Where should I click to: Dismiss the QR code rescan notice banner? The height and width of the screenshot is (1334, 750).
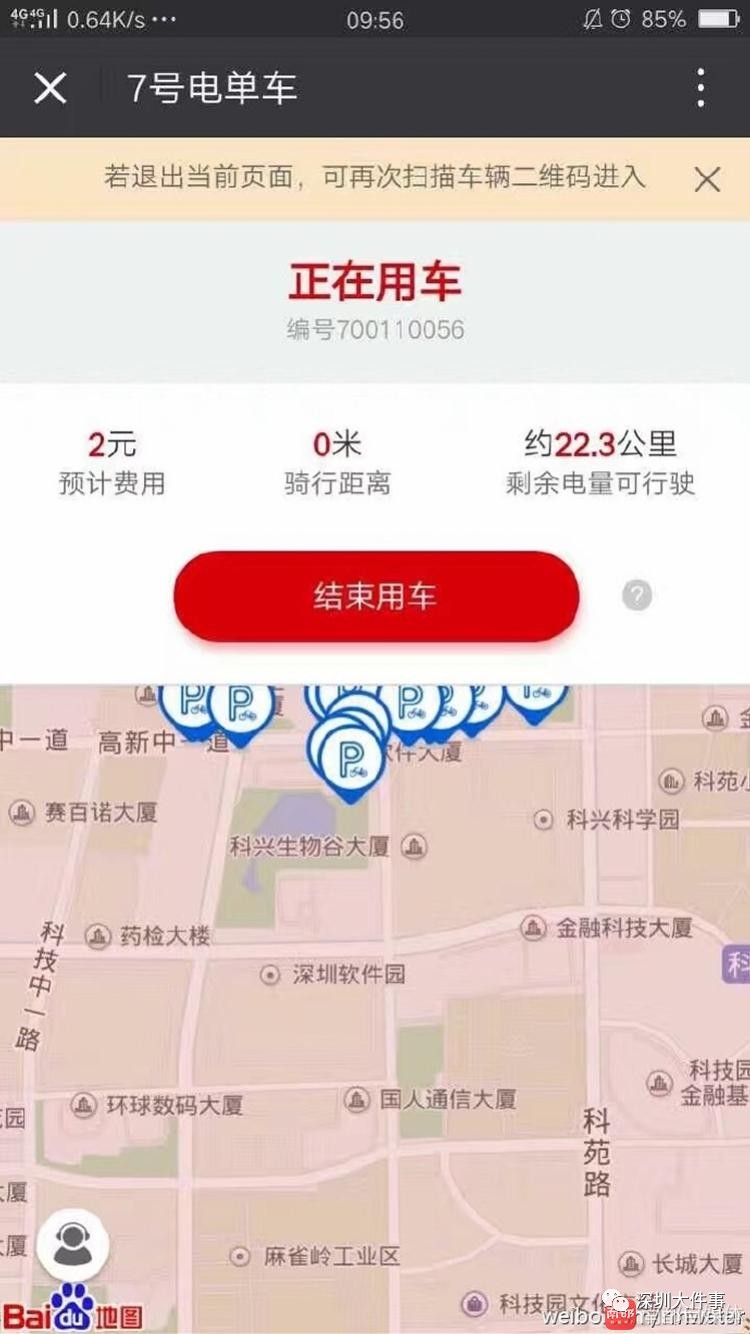(x=707, y=180)
